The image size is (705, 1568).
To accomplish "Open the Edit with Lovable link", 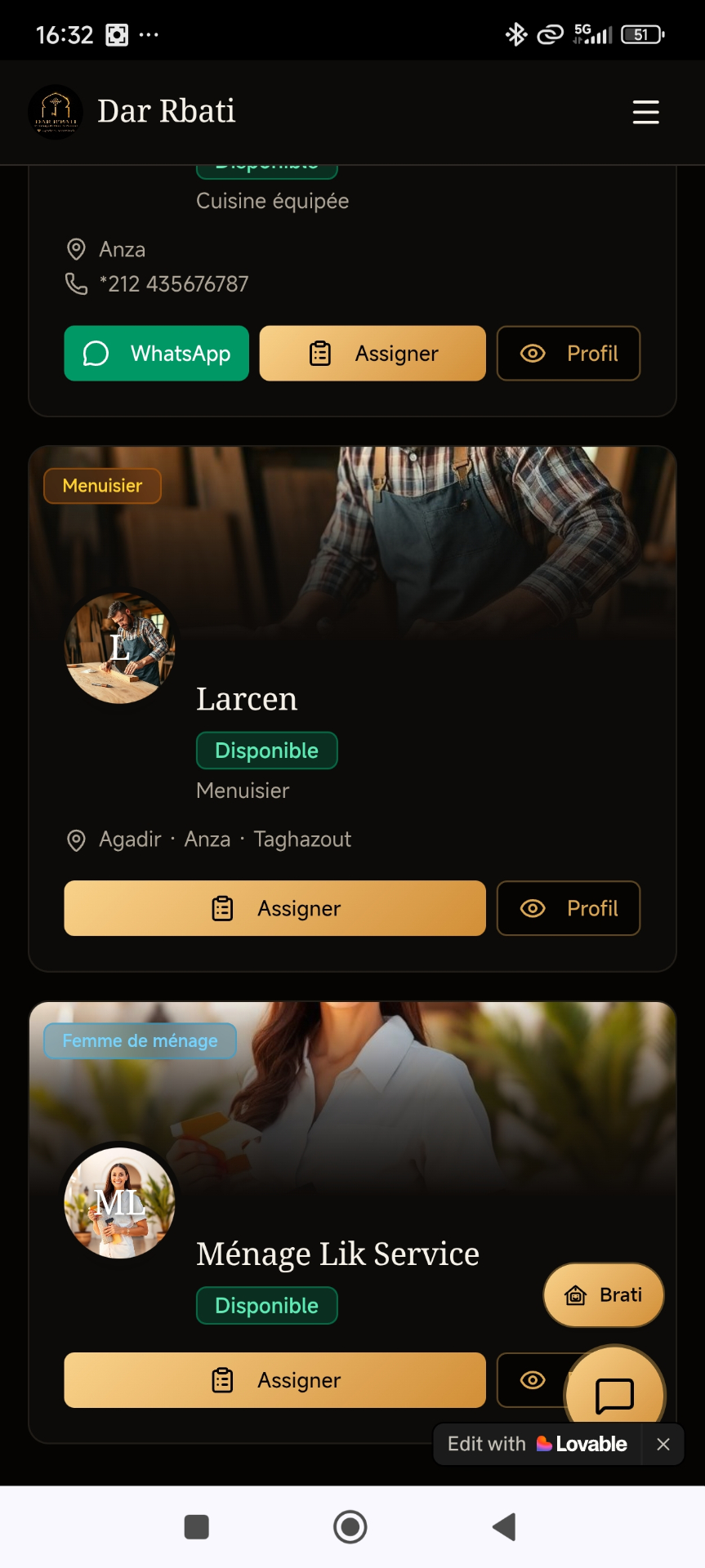I will 538,1444.
